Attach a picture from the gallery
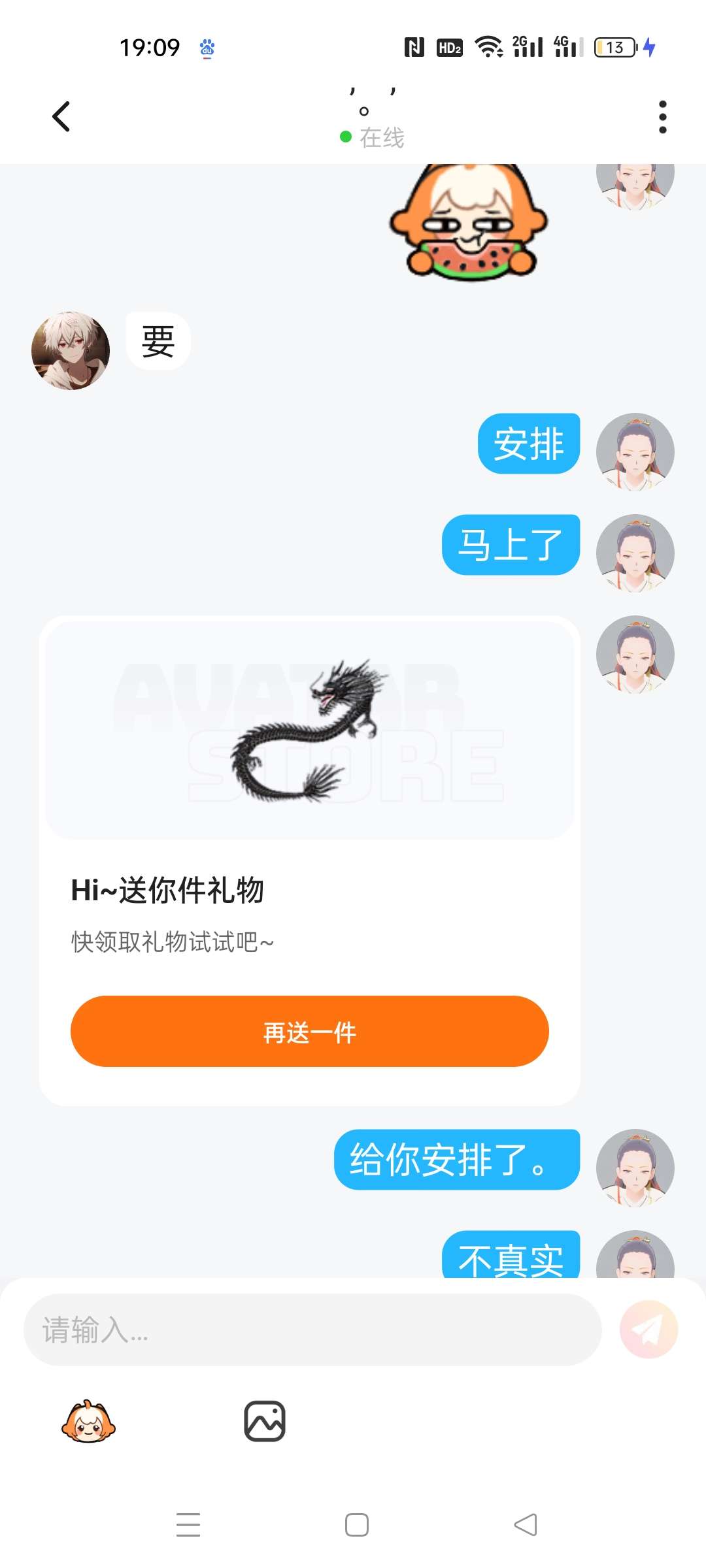This screenshot has height=1568, width=706. point(265,1421)
